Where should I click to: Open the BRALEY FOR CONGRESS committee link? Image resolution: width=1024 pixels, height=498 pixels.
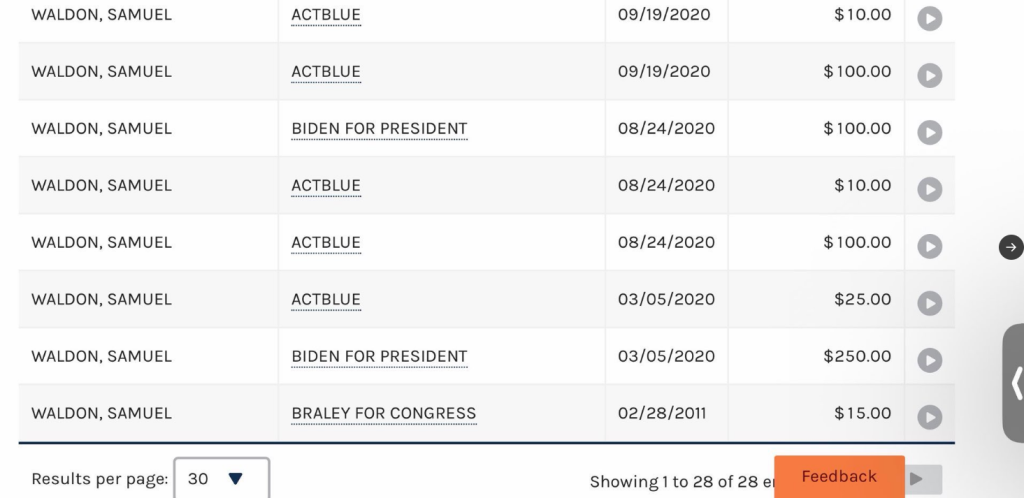point(384,414)
